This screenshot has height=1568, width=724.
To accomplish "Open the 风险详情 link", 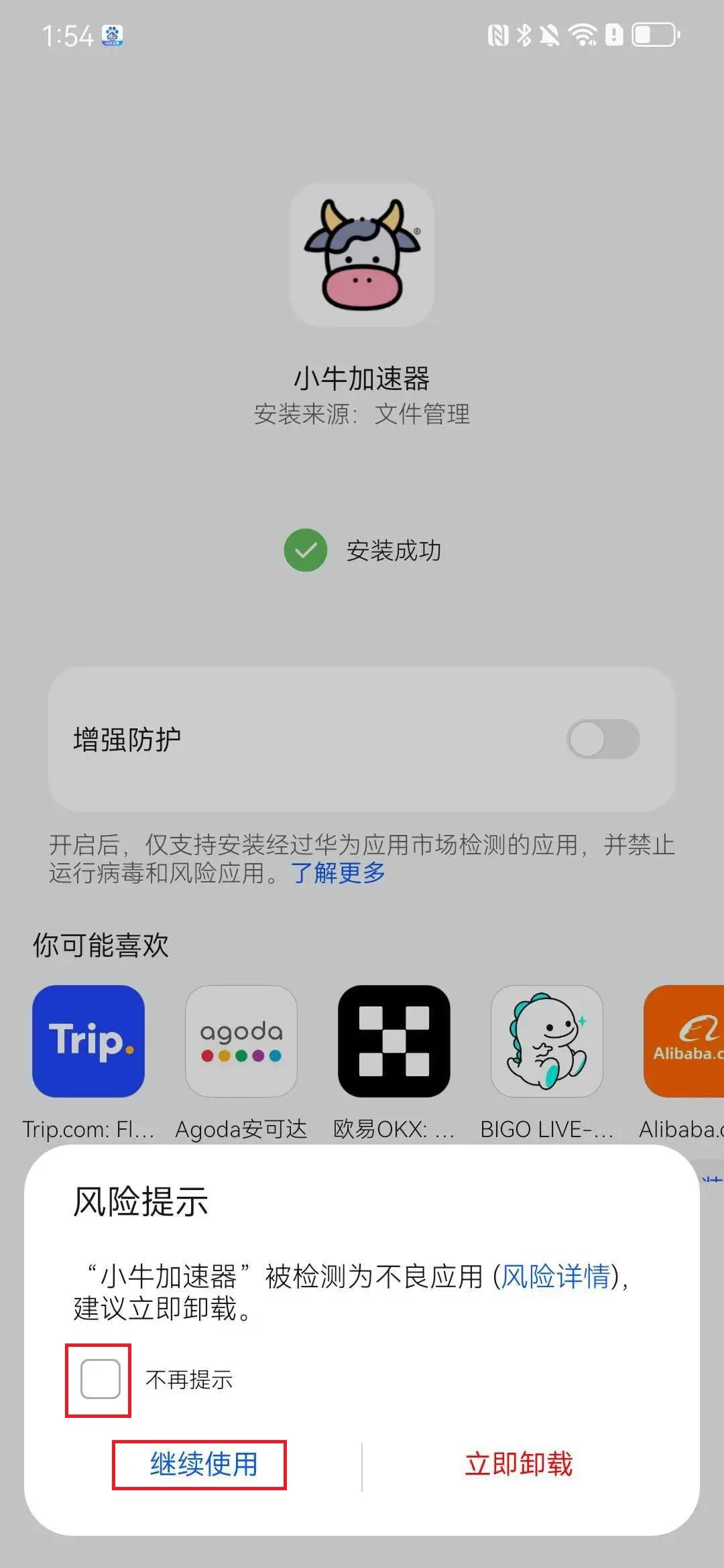I will coord(556,1277).
